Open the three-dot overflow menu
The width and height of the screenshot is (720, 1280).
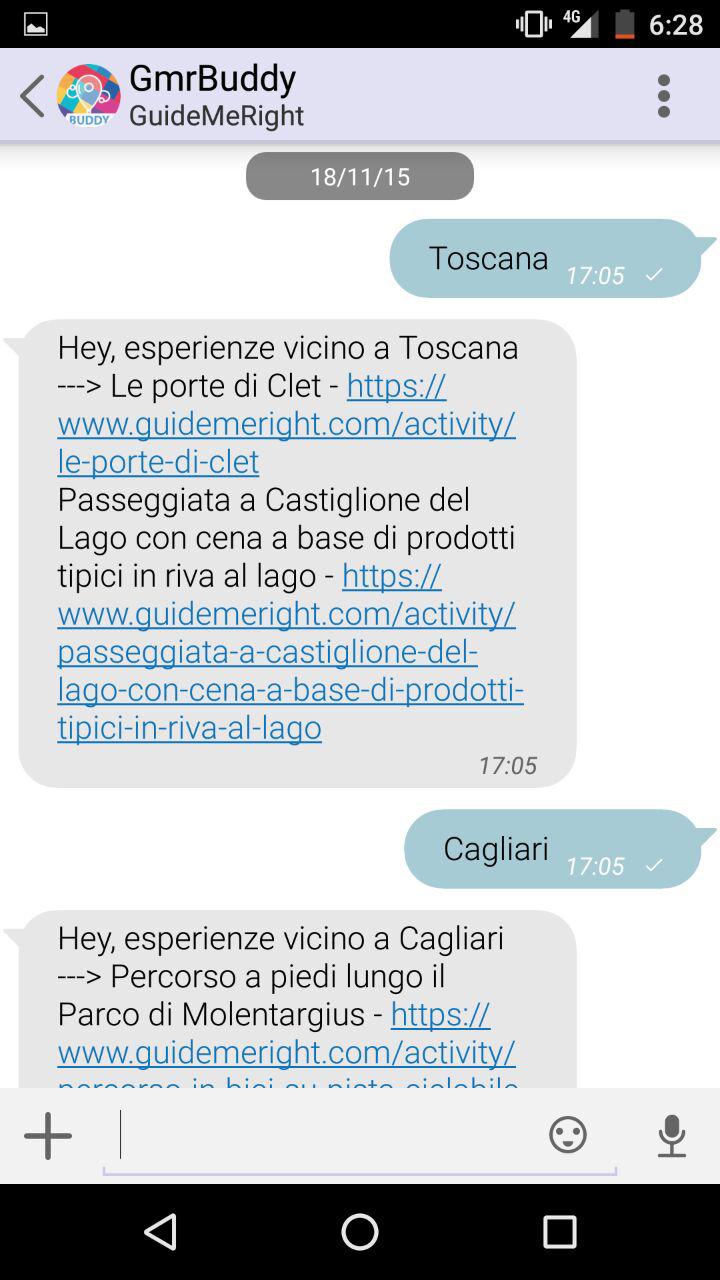663,96
